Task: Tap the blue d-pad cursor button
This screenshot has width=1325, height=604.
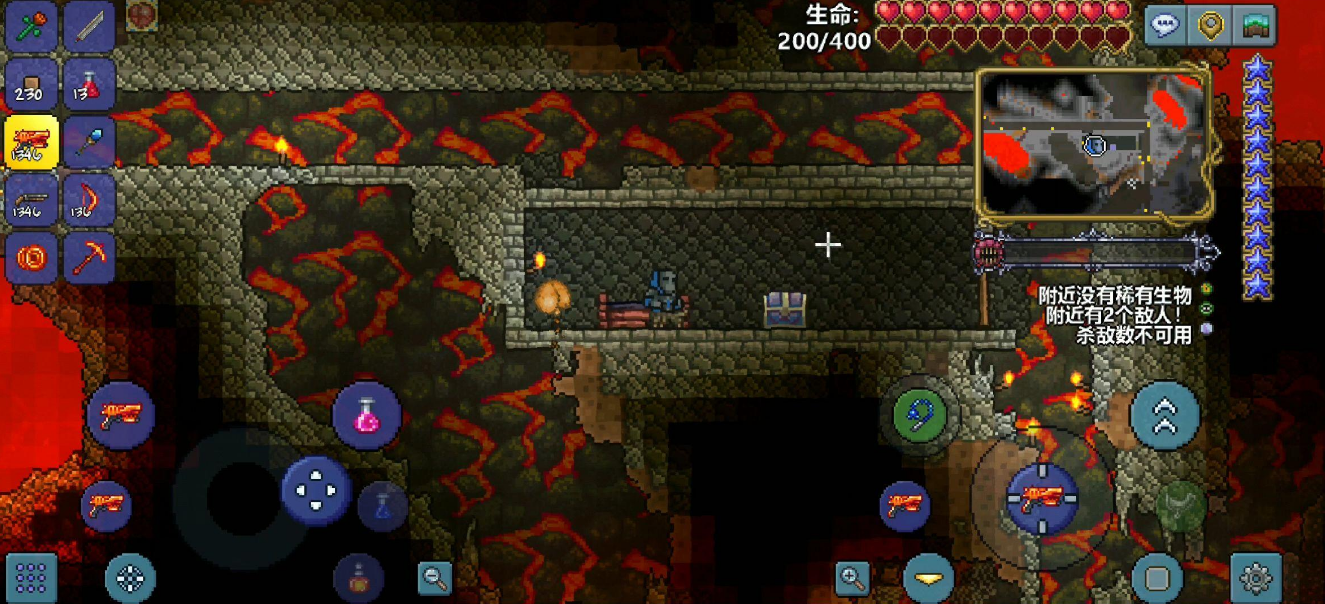Action: coord(316,491)
